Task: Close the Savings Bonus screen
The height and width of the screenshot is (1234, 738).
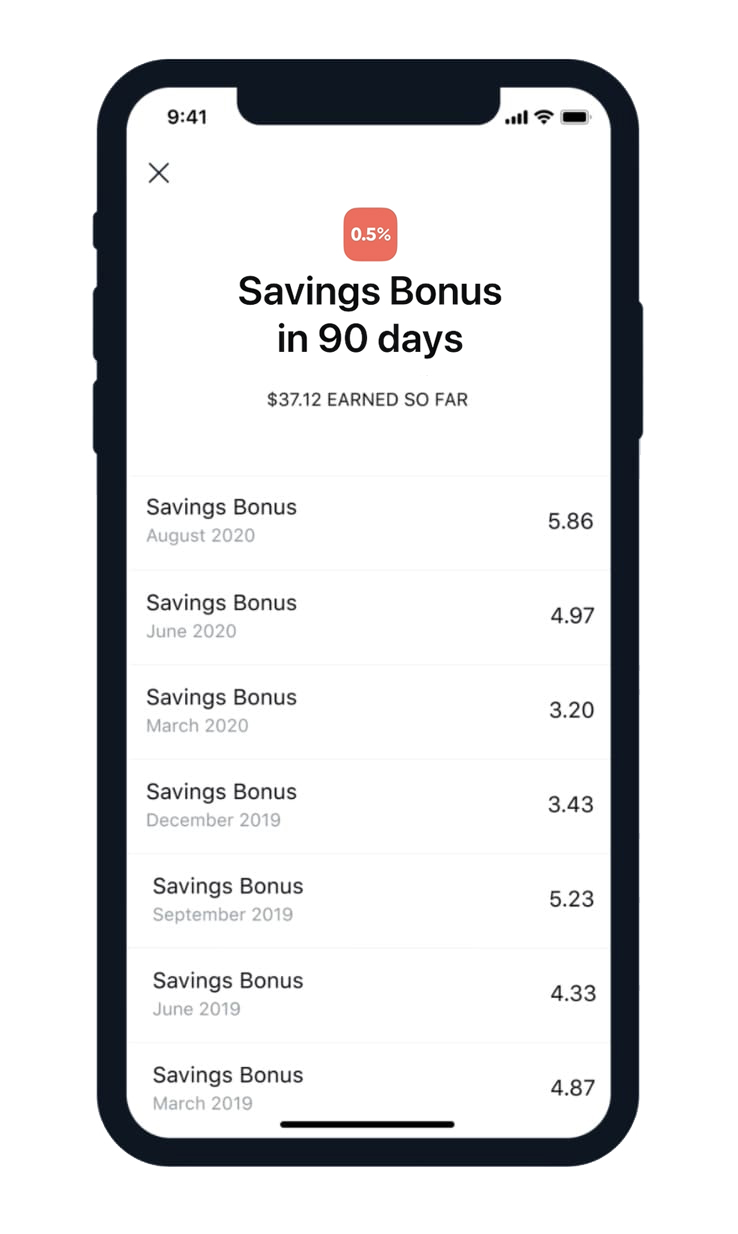Action: [158, 173]
